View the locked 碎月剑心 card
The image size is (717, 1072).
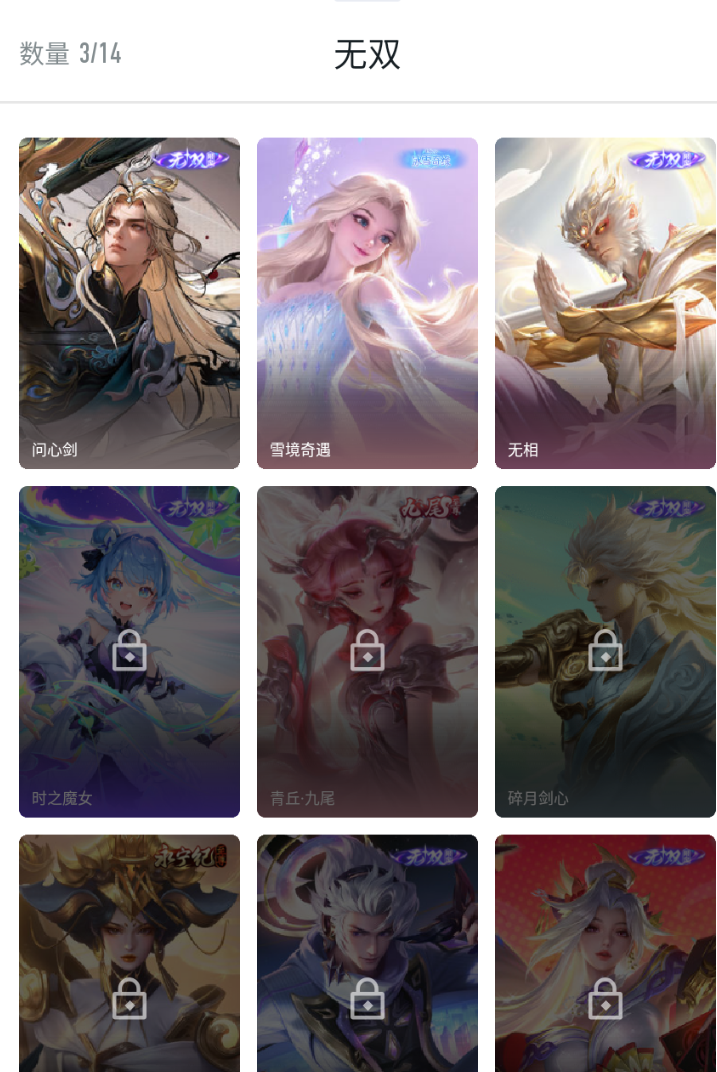(x=605, y=651)
